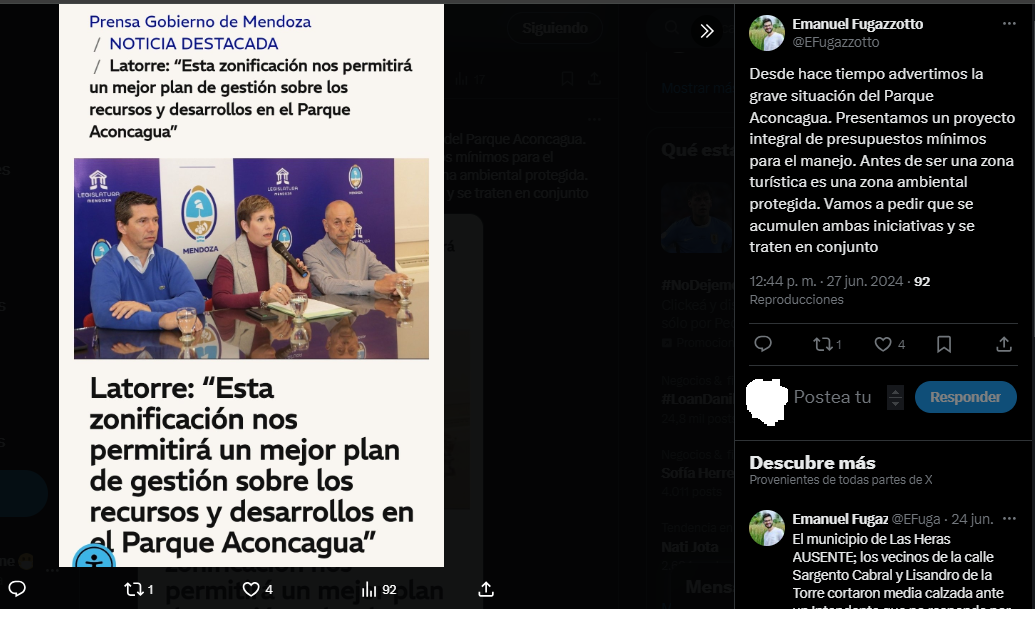The image size is (1036, 618).
Task: Reply via comment icon in side panel
Action: [763, 344]
